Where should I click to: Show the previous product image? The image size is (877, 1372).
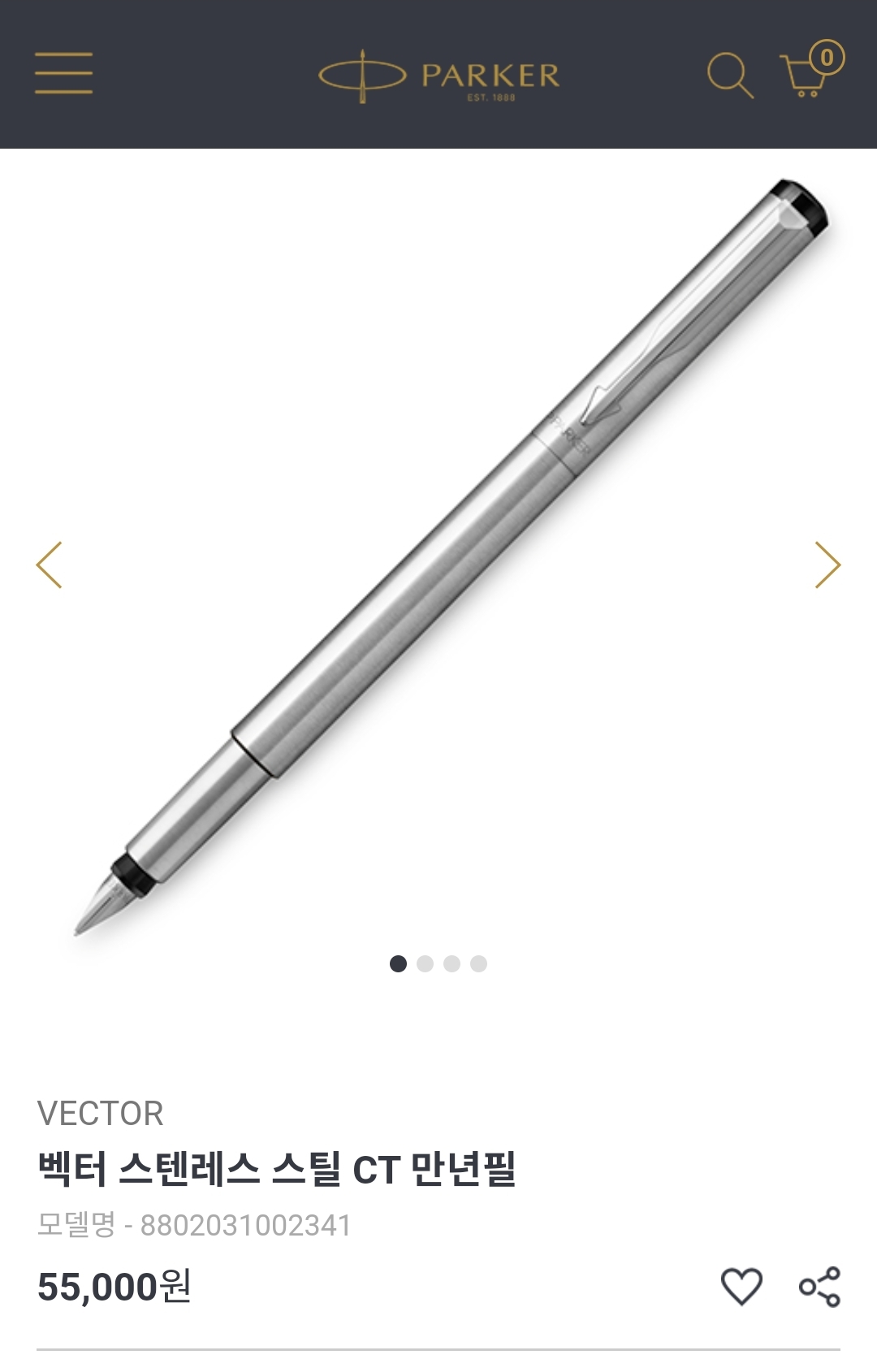pyautogui.click(x=50, y=565)
